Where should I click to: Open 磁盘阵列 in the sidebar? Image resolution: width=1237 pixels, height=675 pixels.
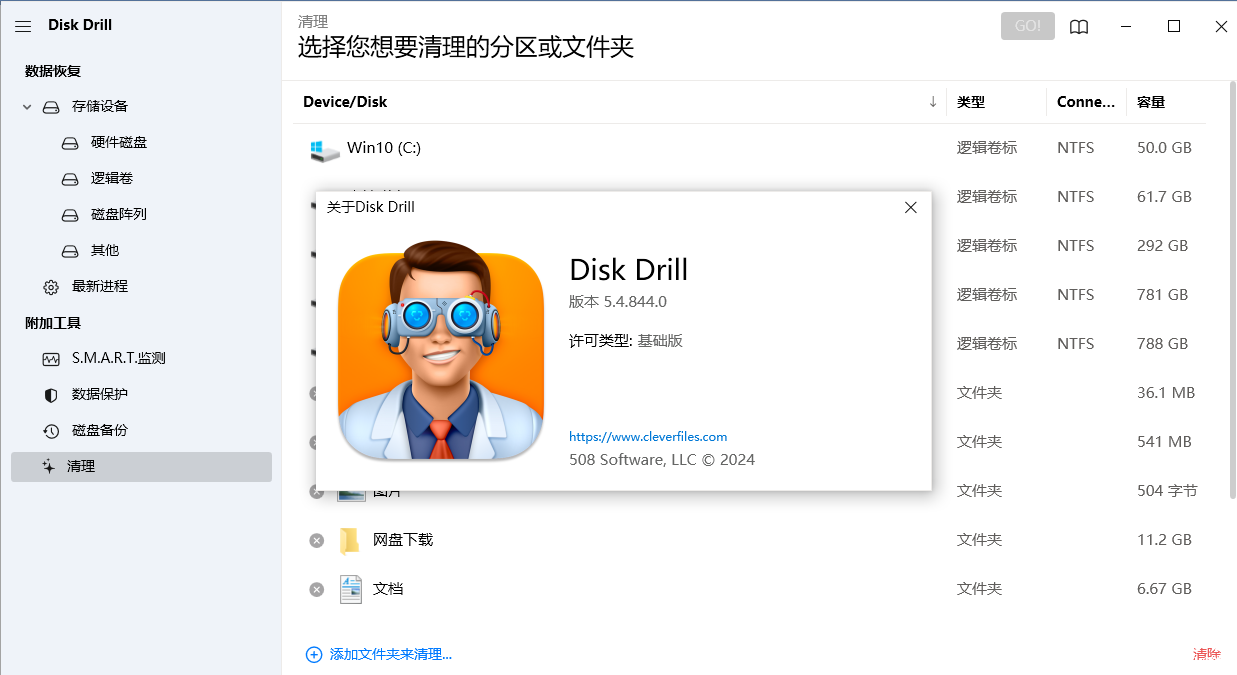118,215
